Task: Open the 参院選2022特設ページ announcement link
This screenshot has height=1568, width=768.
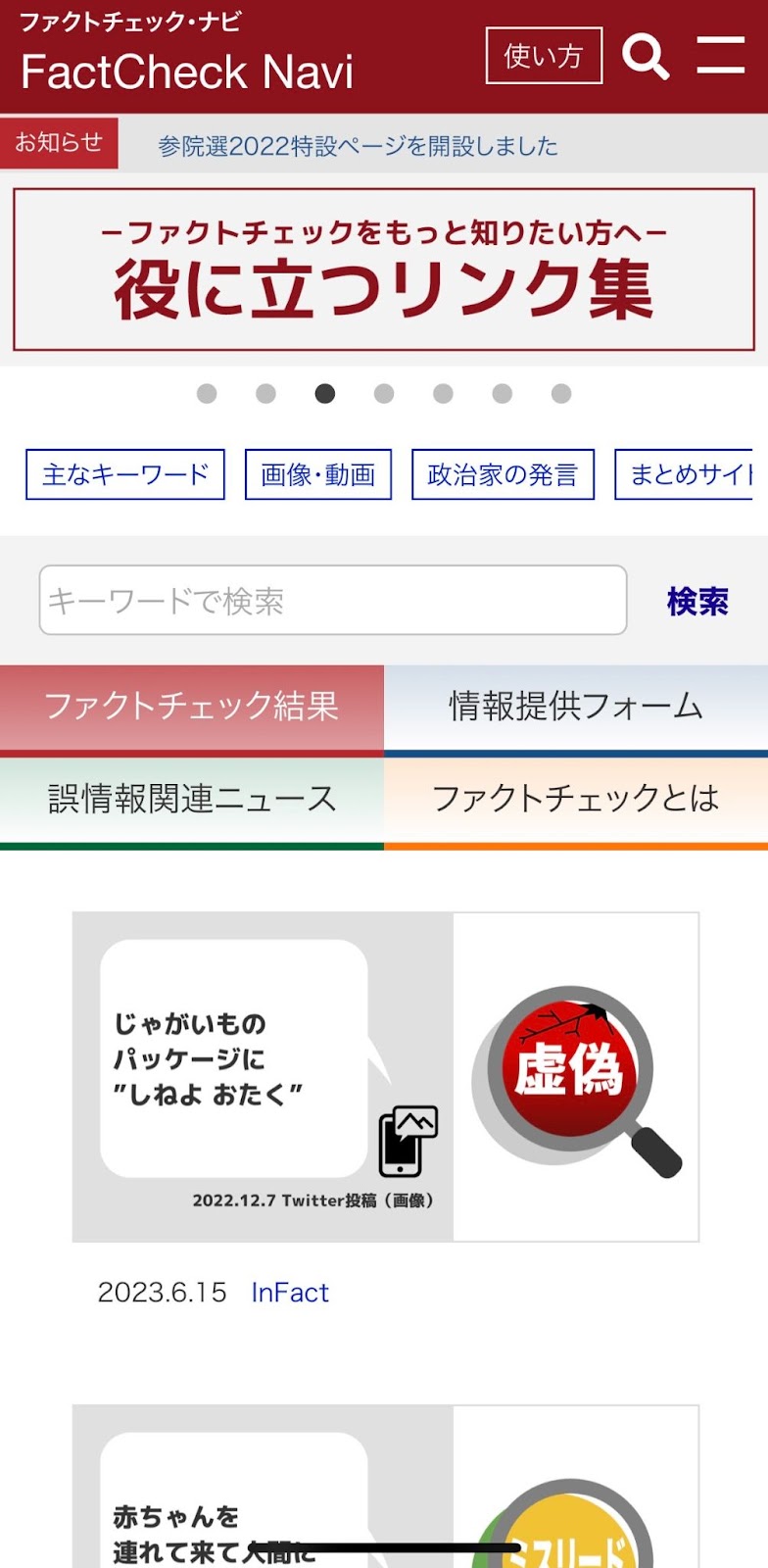Action: click(358, 146)
